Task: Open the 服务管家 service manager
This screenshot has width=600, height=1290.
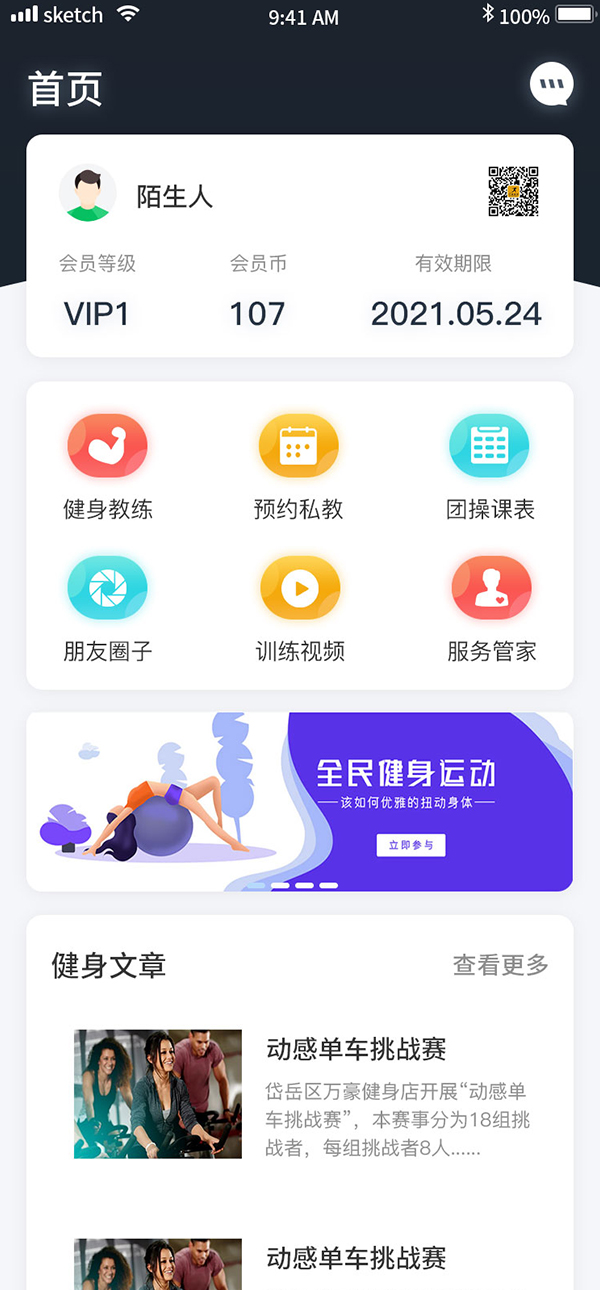Action: coord(491,588)
